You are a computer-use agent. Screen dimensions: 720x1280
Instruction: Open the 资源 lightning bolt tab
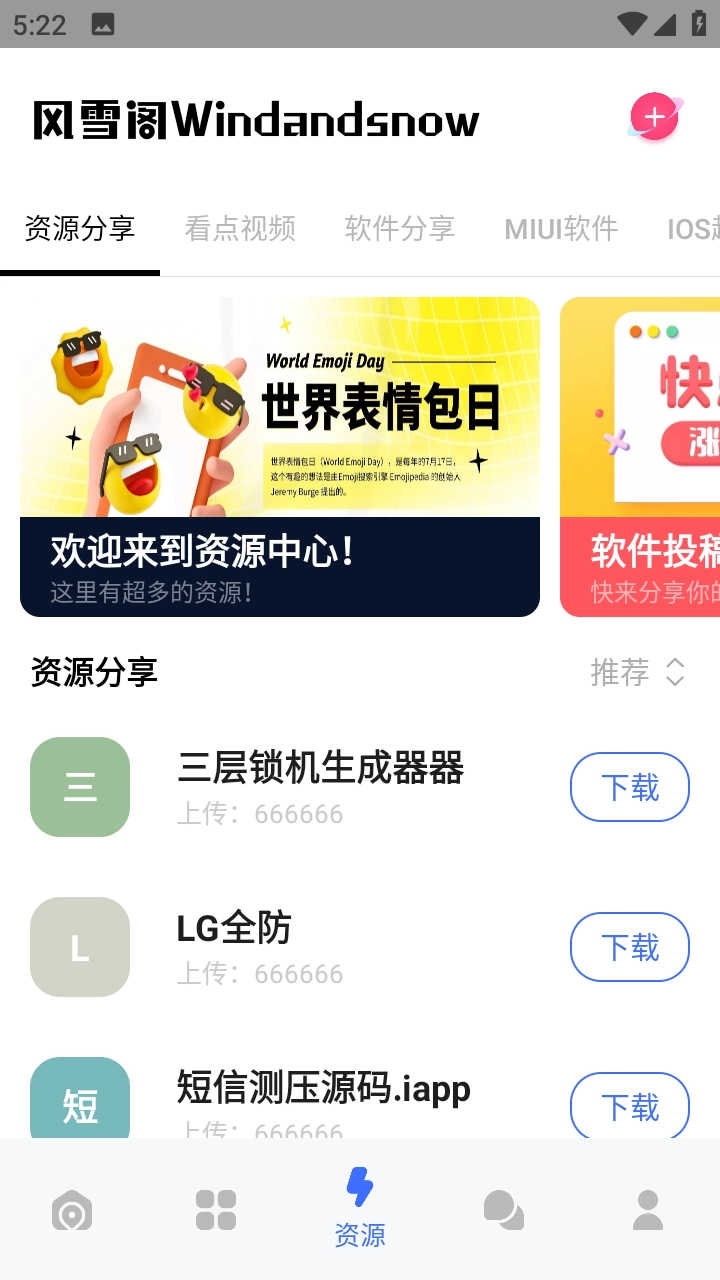click(x=360, y=1209)
